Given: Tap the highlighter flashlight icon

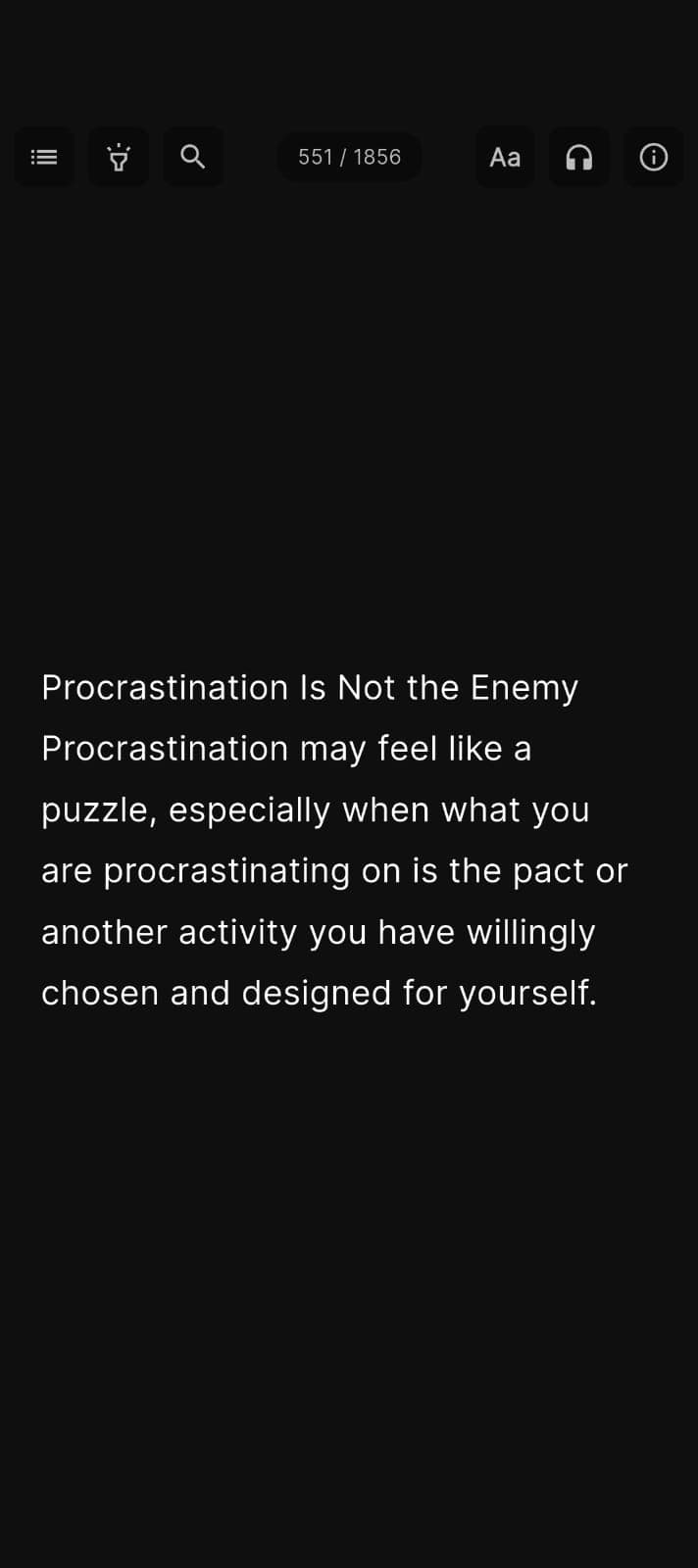Looking at the screenshot, I should (x=119, y=157).
